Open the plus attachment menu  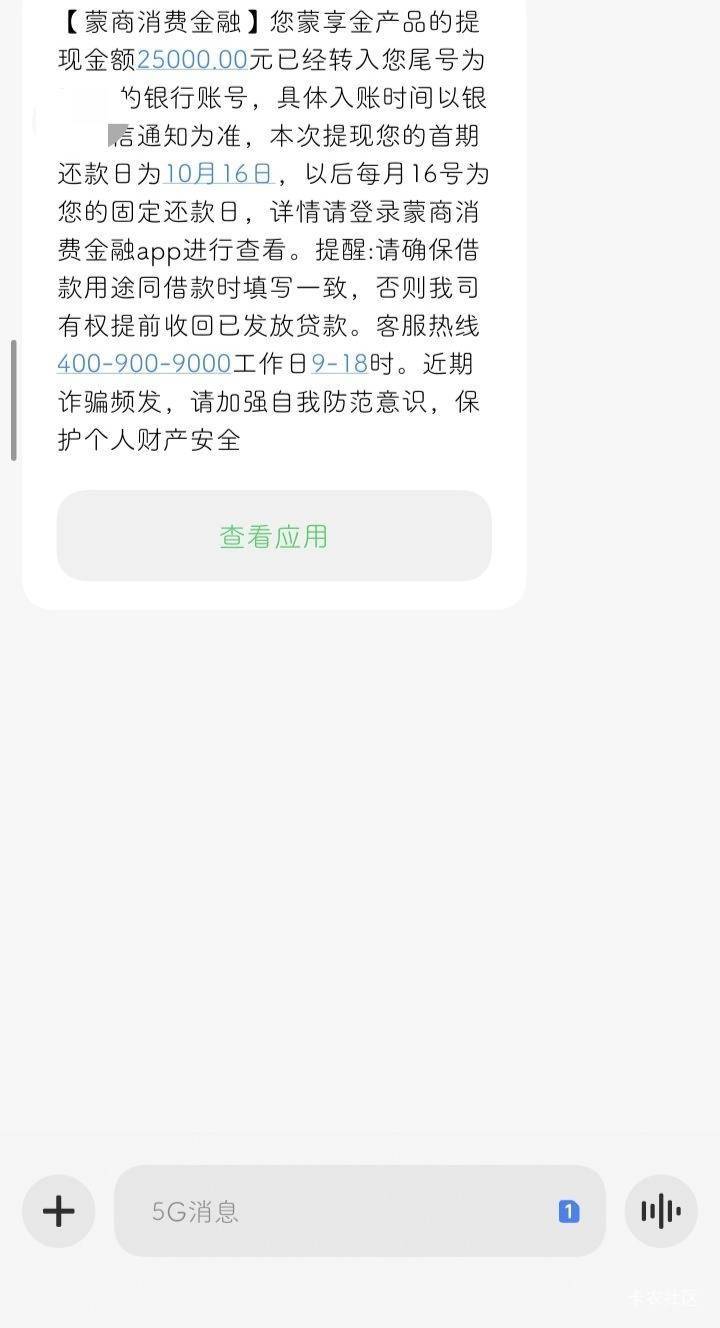59,1211
